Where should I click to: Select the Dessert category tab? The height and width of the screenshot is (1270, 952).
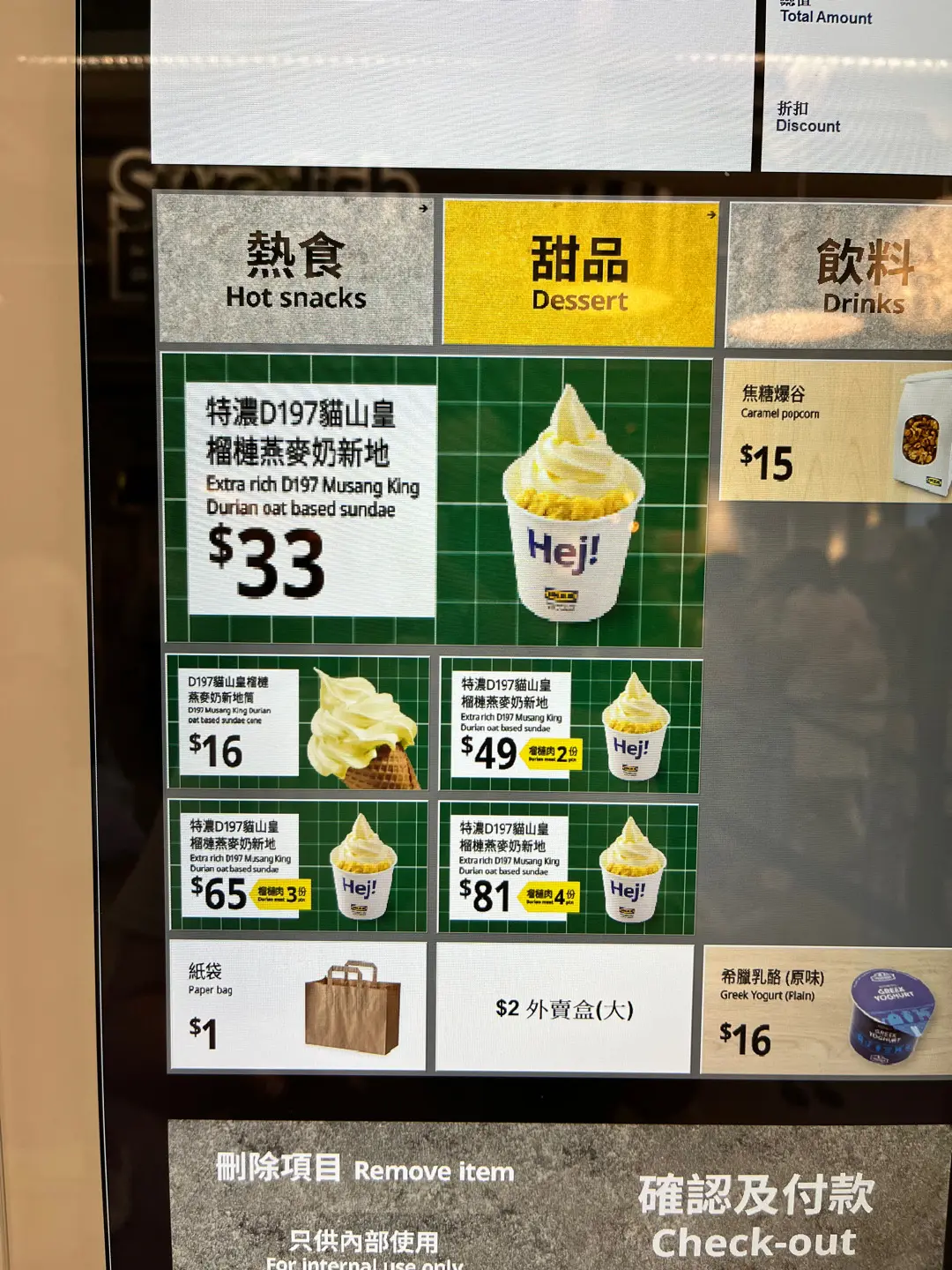[x=579, y=272]
